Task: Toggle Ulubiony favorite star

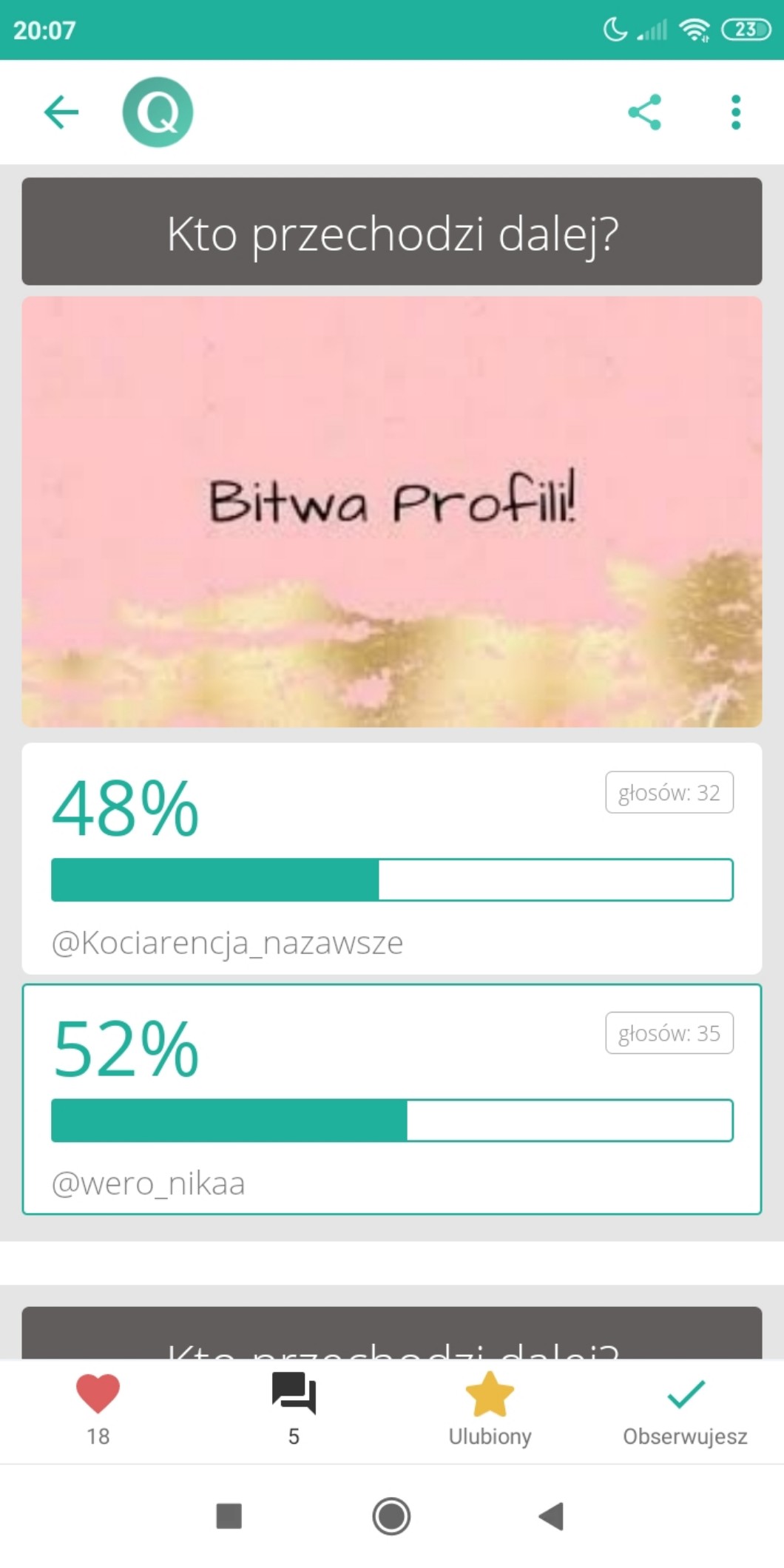Action: point(490,1408)
